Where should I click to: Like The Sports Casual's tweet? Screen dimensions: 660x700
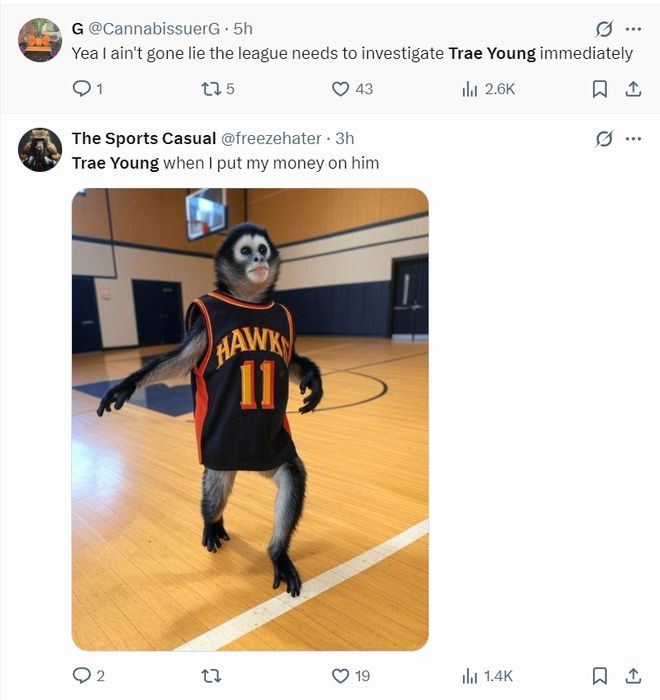[341, 676]
